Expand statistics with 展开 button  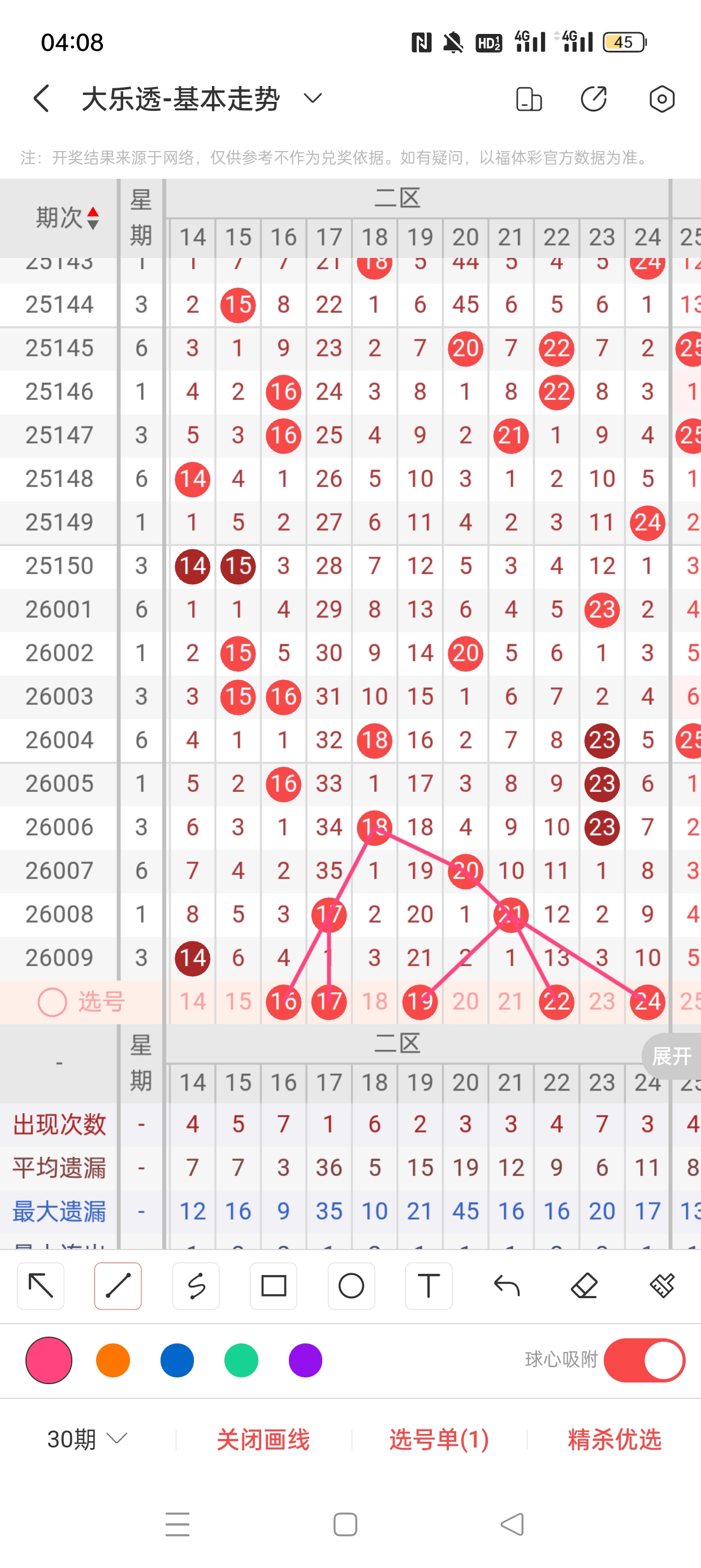coord(671,1056)
